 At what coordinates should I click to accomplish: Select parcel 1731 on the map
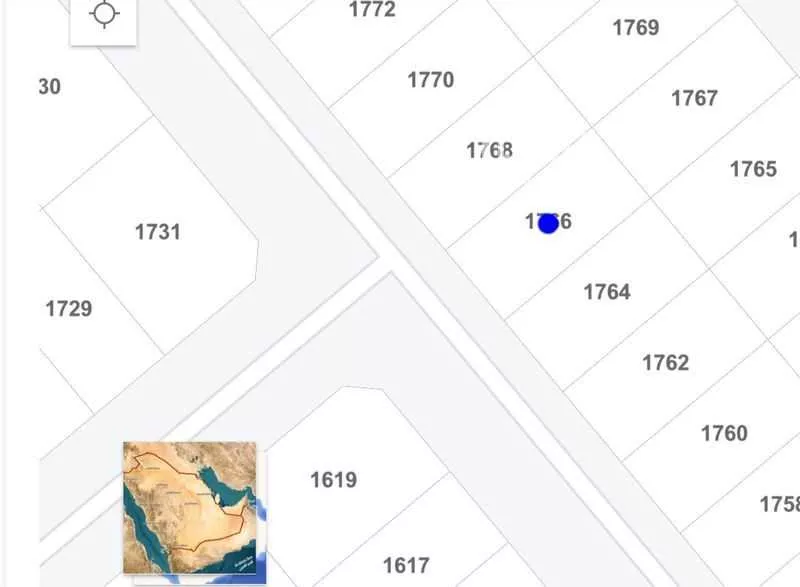(x=158, y=232)
